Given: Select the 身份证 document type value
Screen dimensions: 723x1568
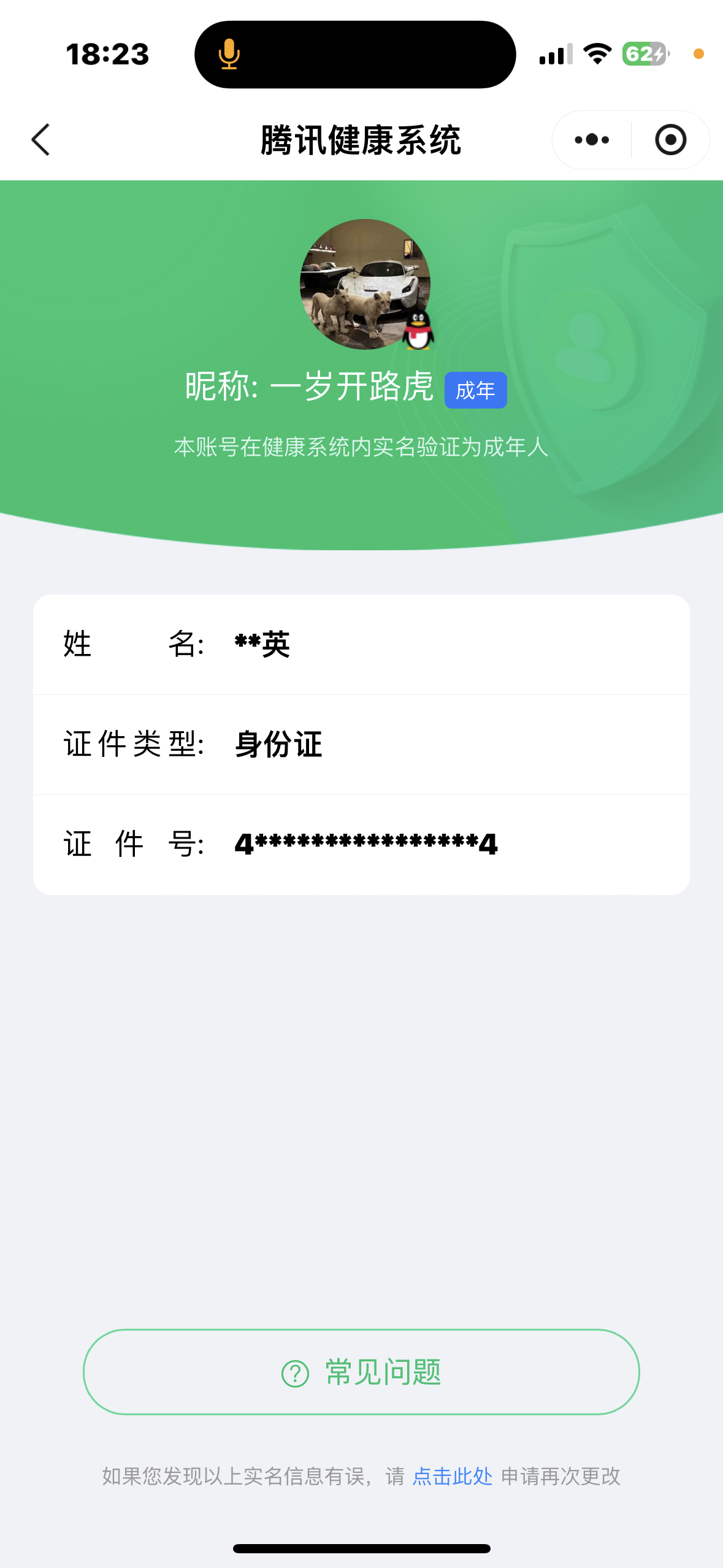Looking at the screenshot, I should (277, 744).
